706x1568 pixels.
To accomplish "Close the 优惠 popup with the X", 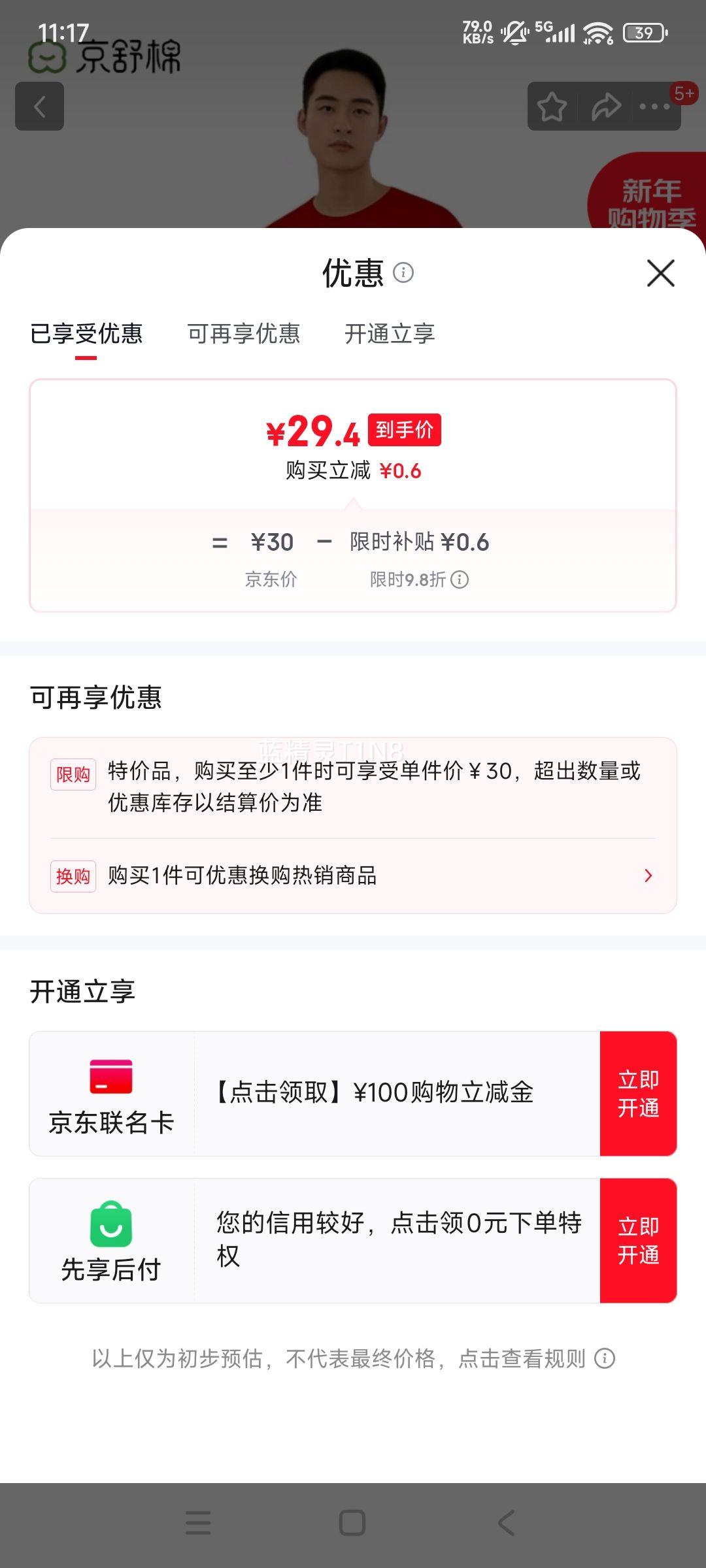I will point(660,273).
